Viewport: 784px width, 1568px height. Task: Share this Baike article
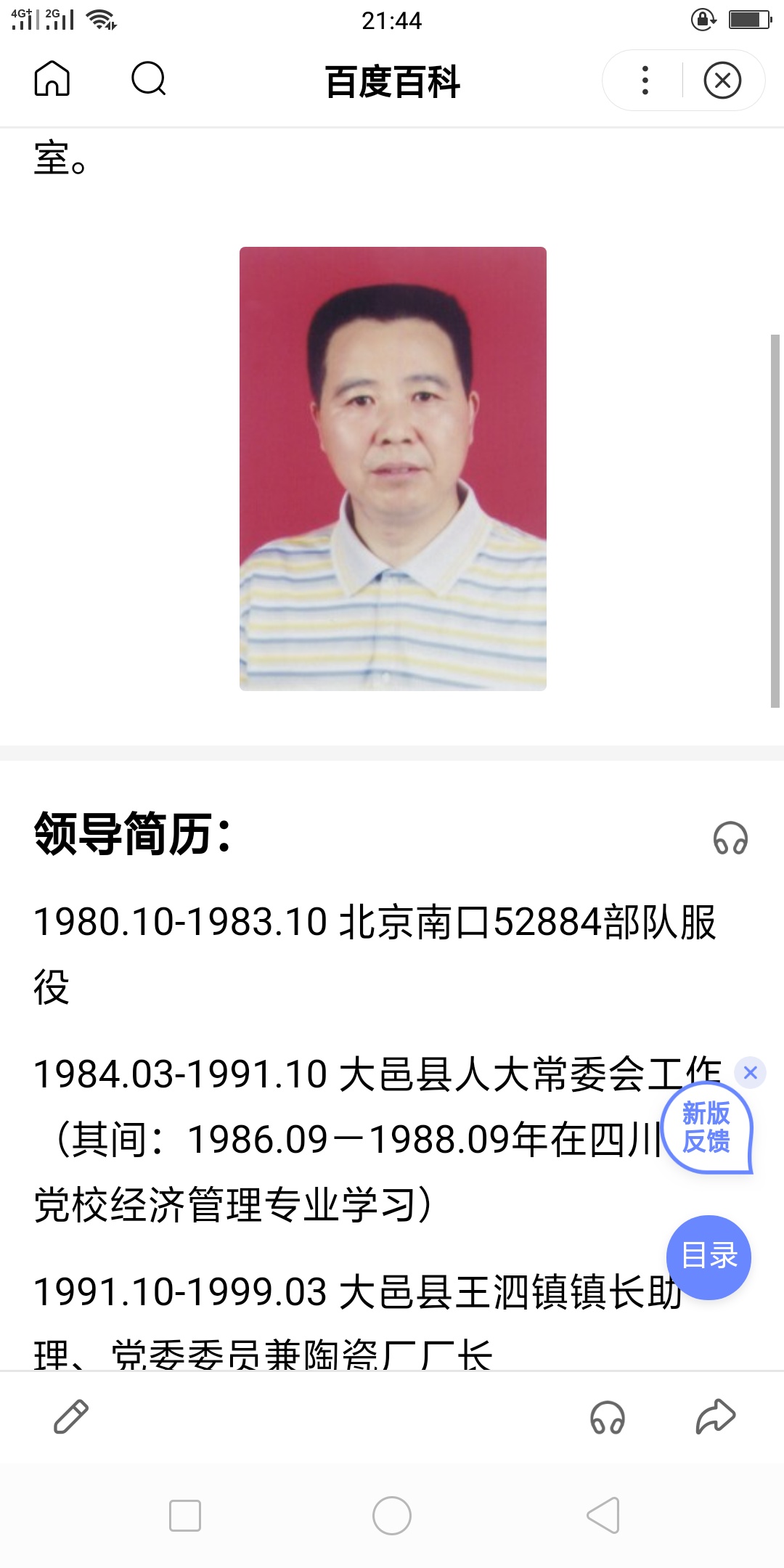[x=716, y=1416]
